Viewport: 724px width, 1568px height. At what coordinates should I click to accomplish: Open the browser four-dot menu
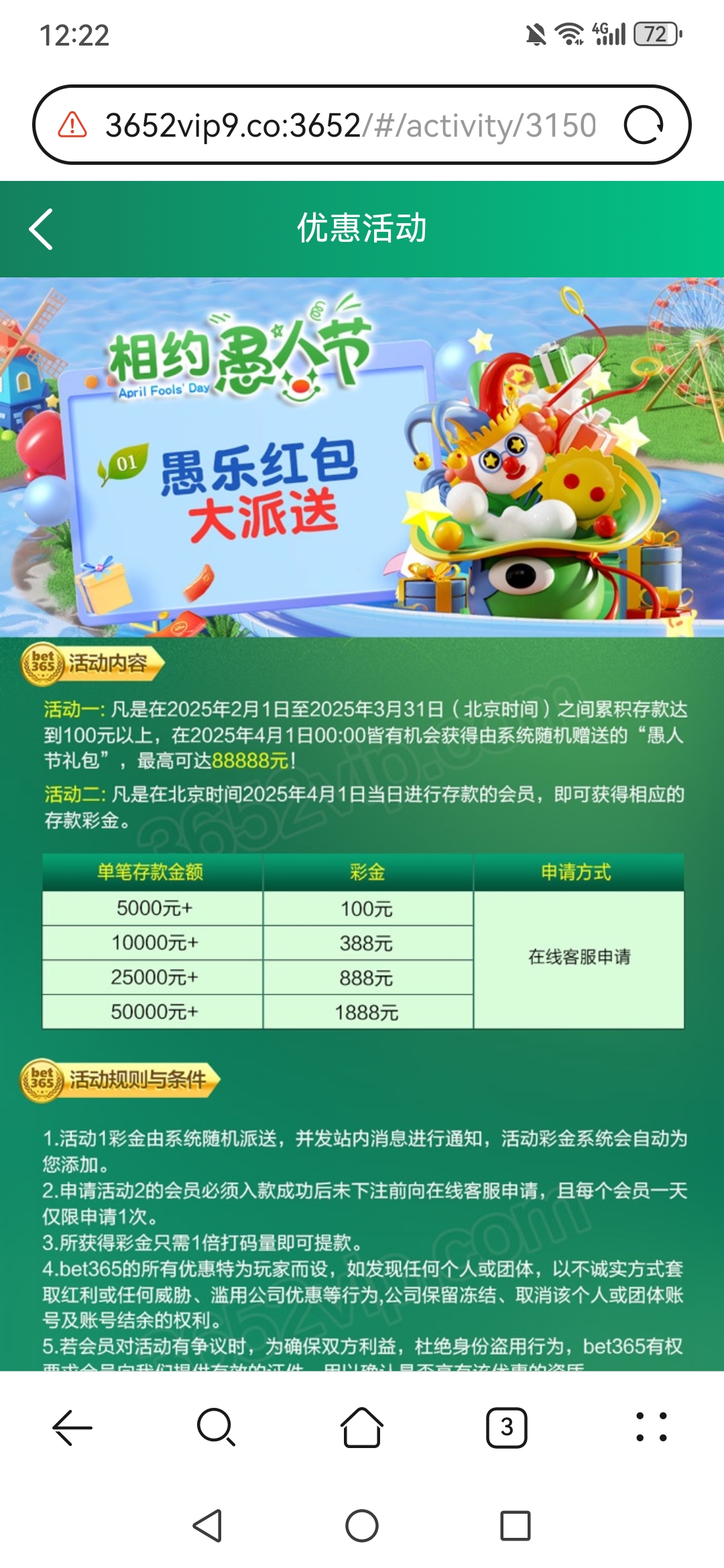651,1427
